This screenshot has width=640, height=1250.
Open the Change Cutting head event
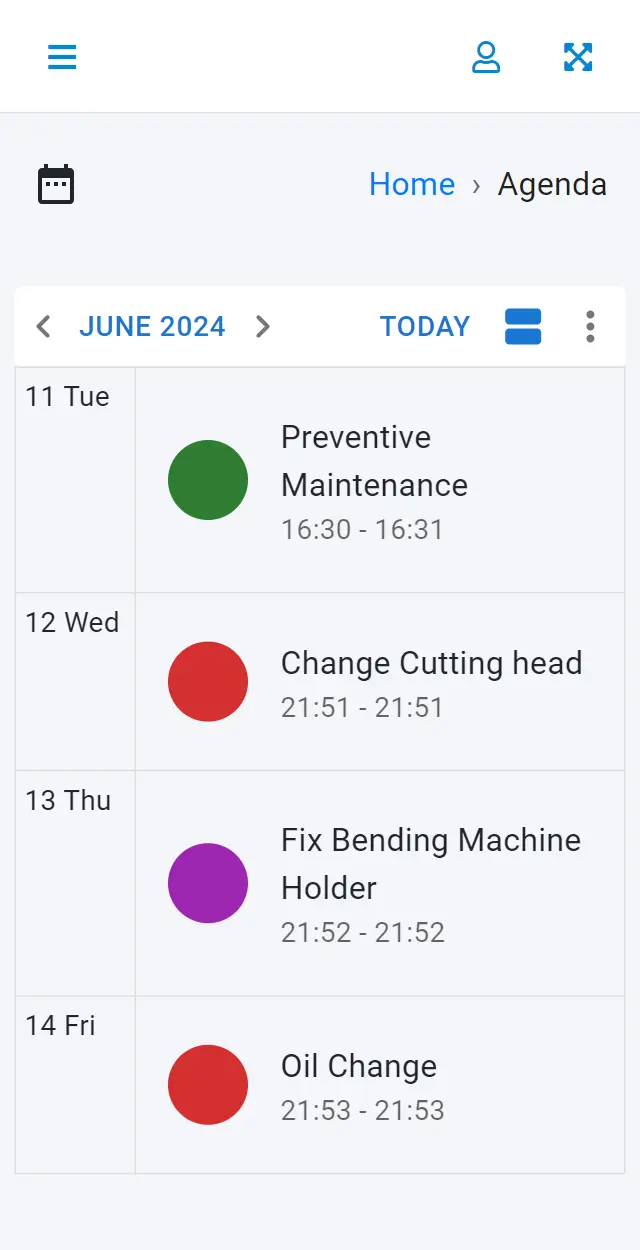point(380,682)
